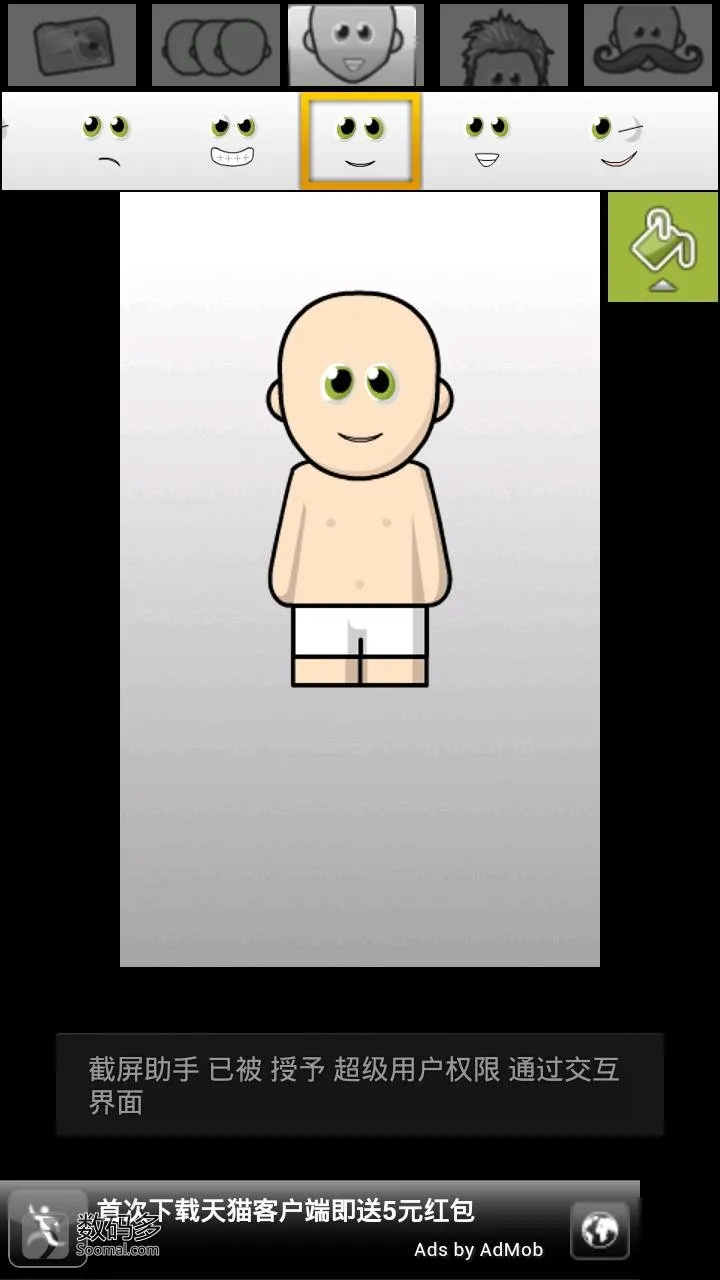Switch to the face expression tab
Screen dimensions: 720x1280
[x=356, y=45]
